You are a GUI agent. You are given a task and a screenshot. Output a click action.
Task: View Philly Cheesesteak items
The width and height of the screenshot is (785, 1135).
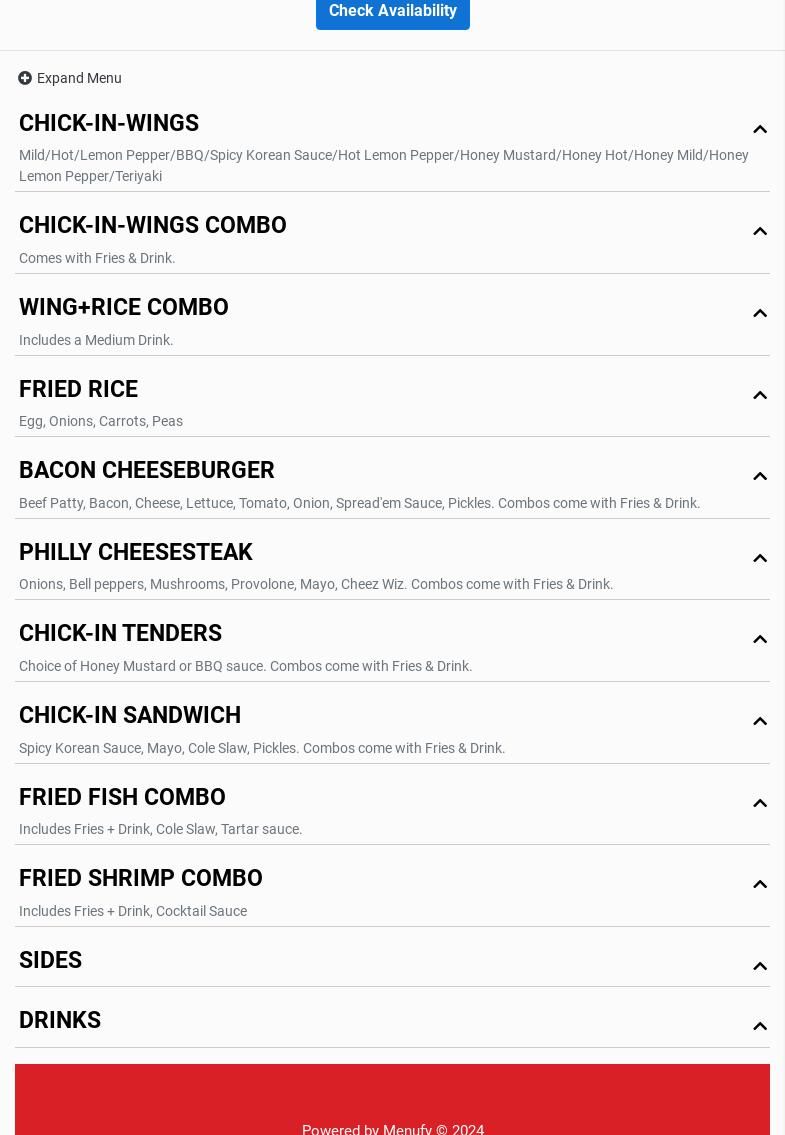click(x=136, y=553)
